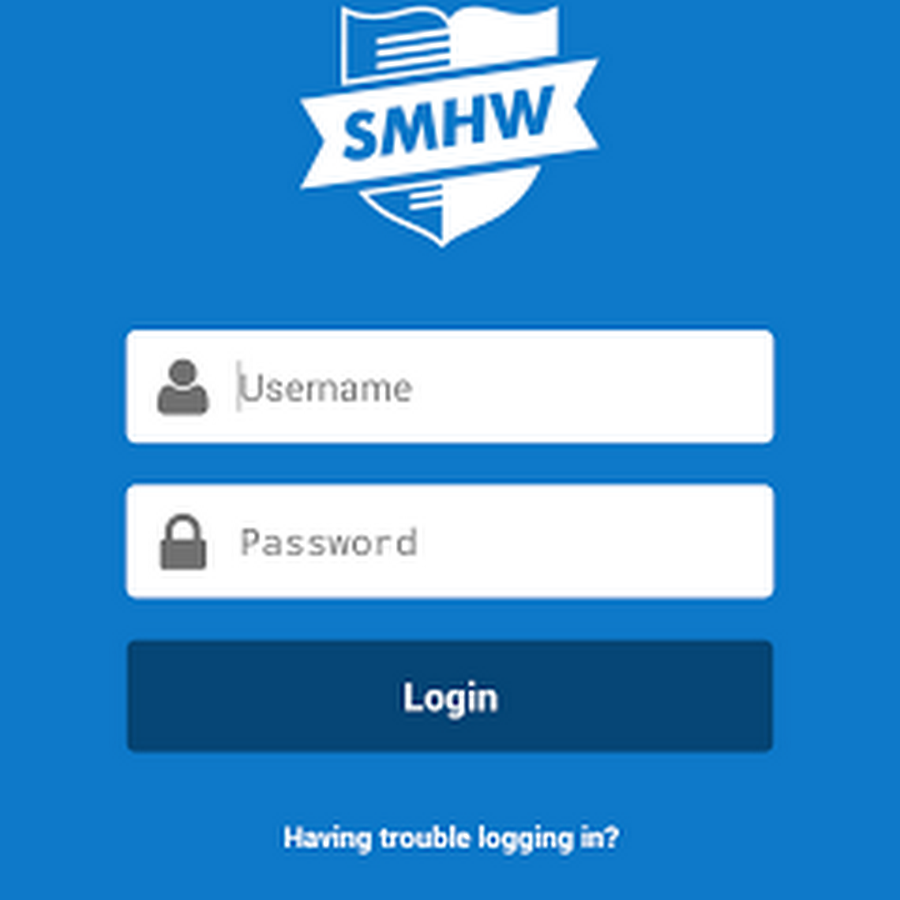Open 'Having trouble logging in?' help
This screenshot has width=900, height=900.
[x=451, y=838]
